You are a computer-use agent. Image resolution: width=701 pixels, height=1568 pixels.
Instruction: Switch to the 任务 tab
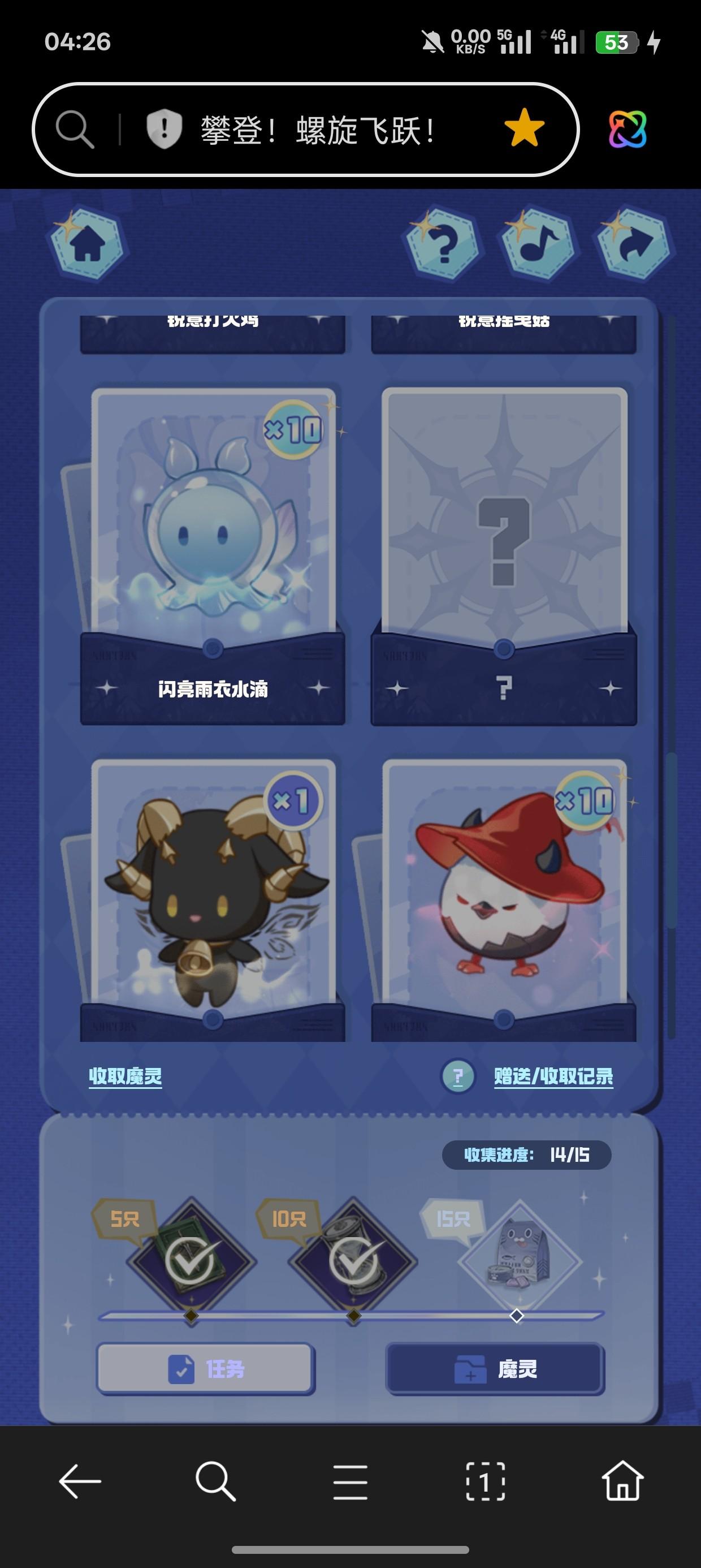click(x=206, y=1369)
